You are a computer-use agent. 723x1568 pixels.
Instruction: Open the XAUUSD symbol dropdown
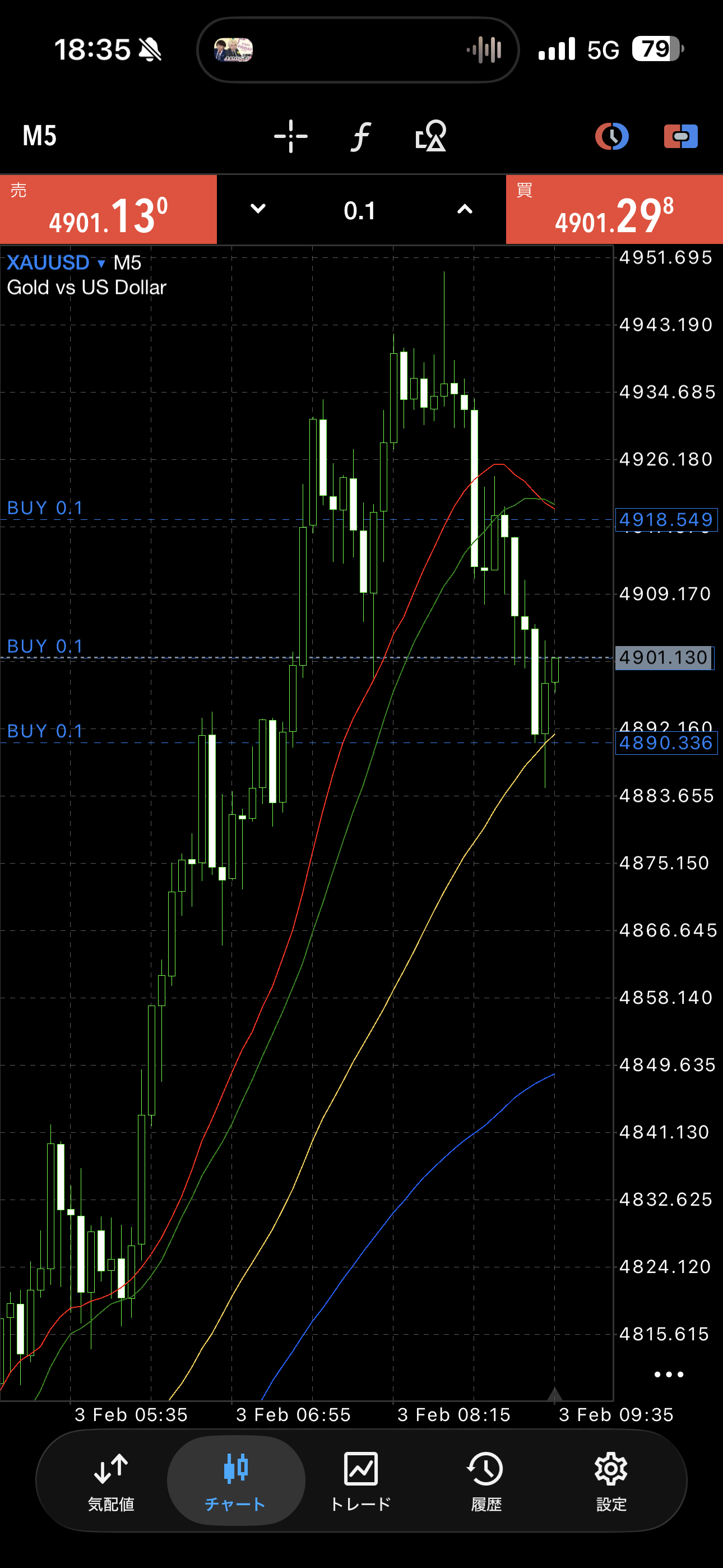[x=56, y=263]
